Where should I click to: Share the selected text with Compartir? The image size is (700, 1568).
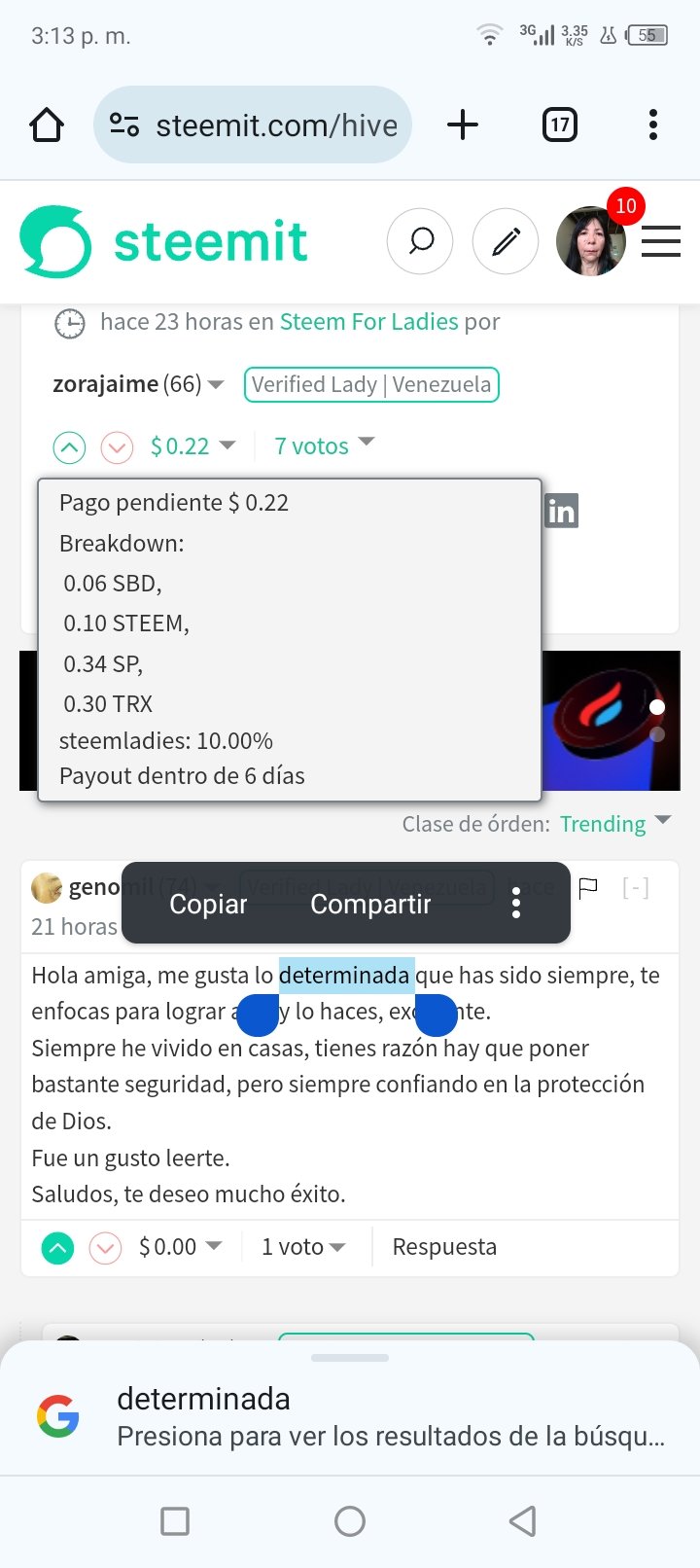370,904
